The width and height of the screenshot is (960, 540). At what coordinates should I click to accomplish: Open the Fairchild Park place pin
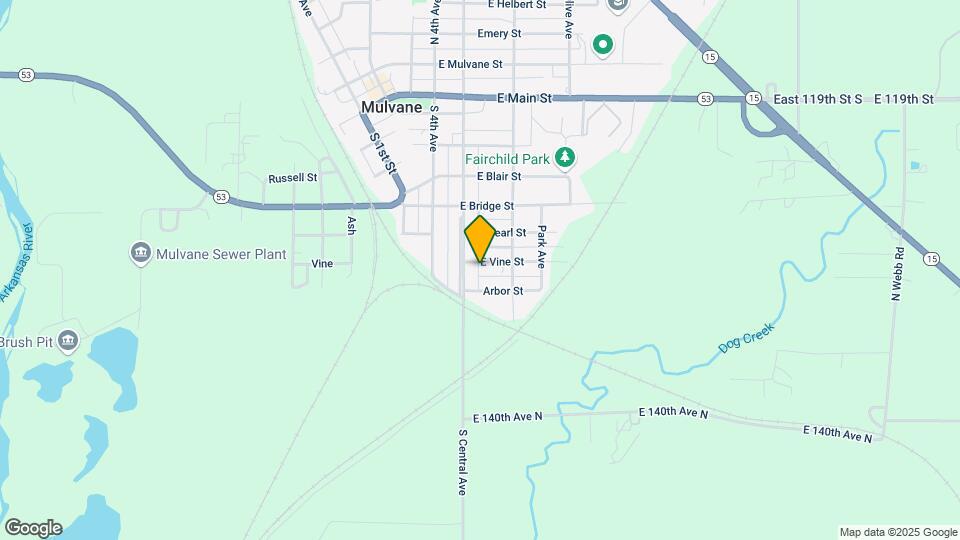coord(566,157)
